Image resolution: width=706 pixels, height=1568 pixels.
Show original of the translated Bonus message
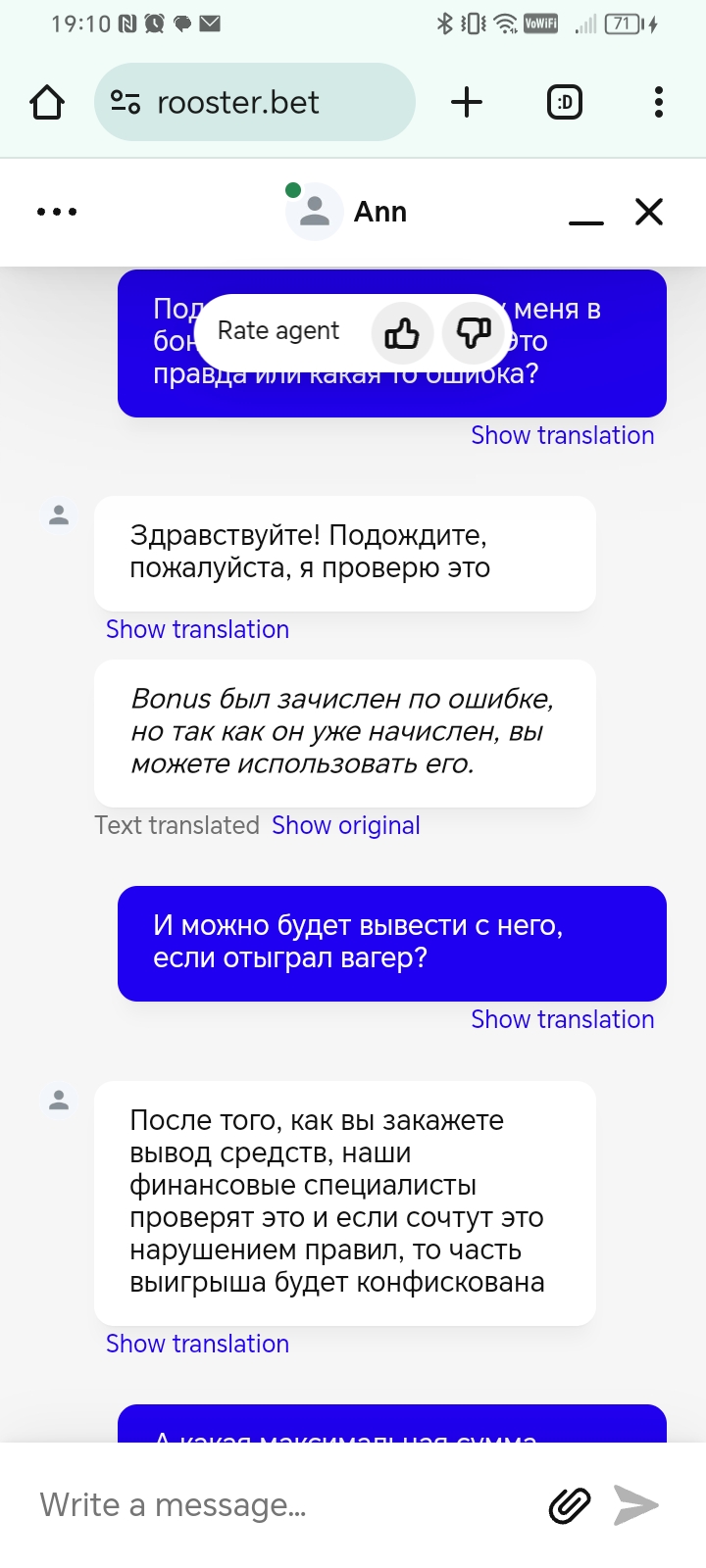(346, 825)
